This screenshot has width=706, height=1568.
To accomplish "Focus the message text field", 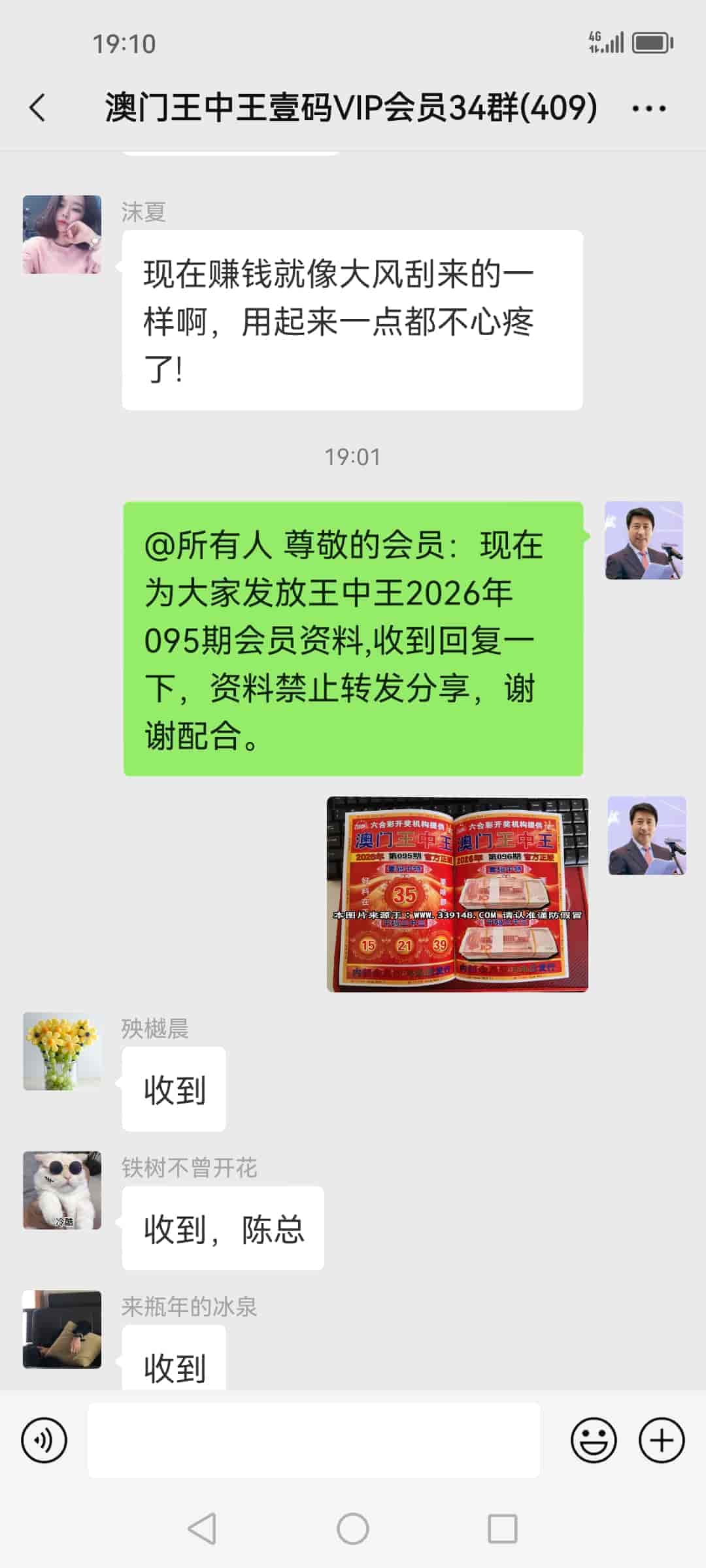I will [x=314, y=1440].
